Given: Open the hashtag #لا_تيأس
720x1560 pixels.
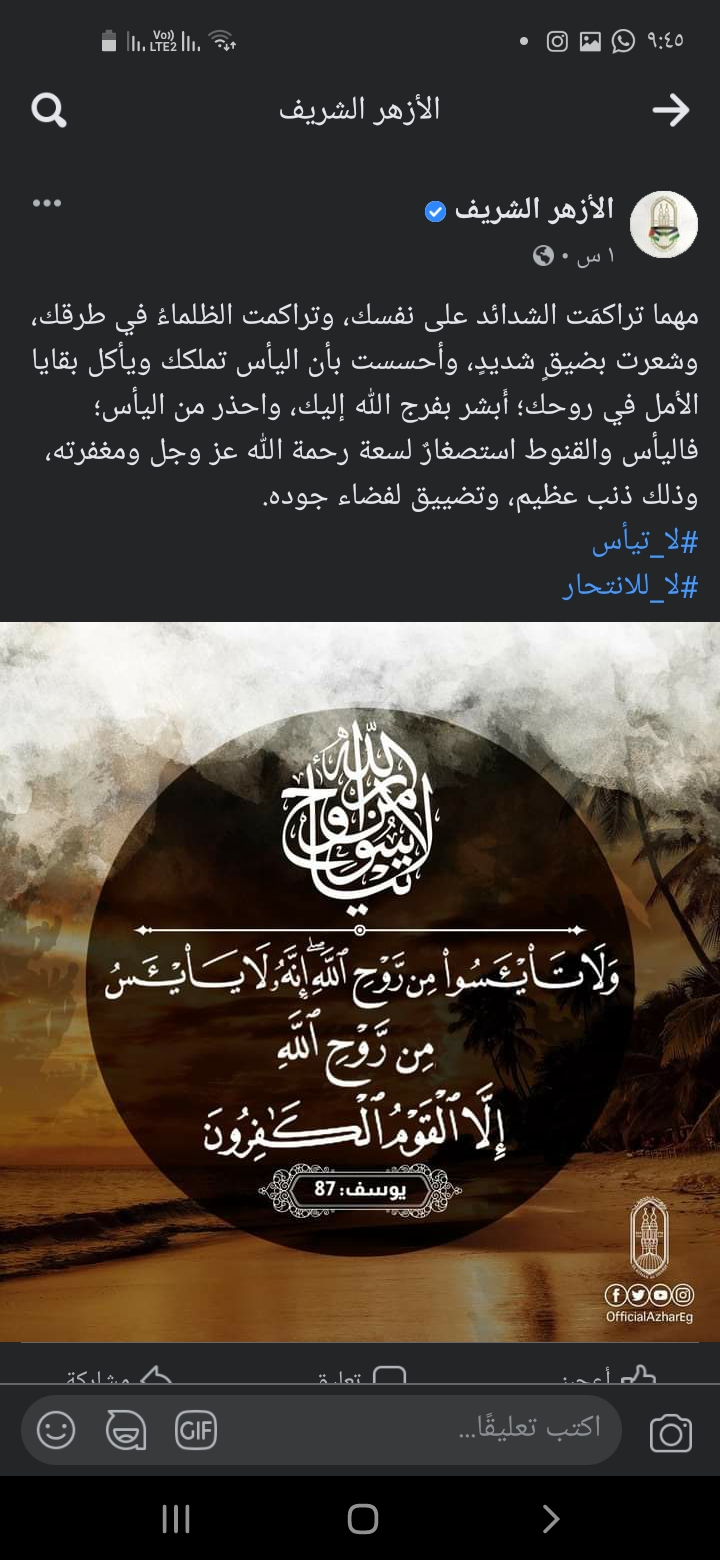Looking at the screenshot, I should click(x=645, y=543).
